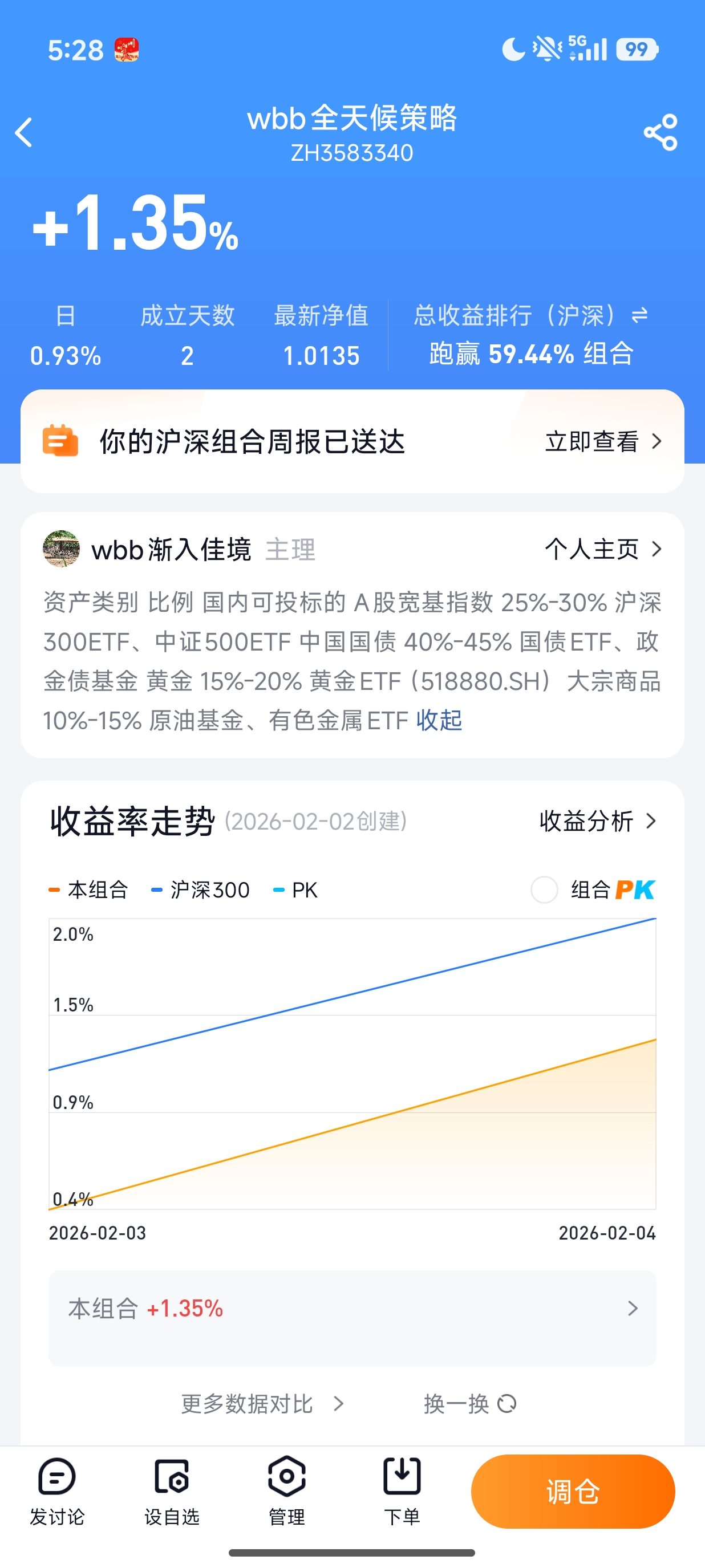Refresh comparison with 换一换
The width and height of the screenshot is (705, 1568).
470,1404
